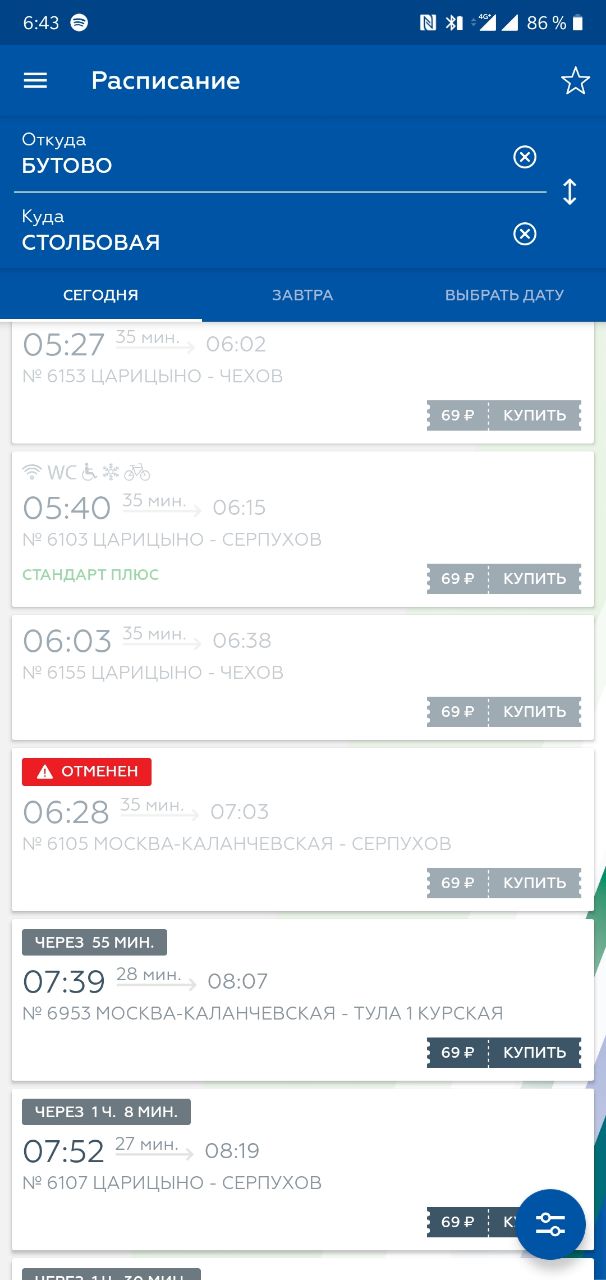Switch to the ЗАВТРА tab
This screenshot has height=1280, width=606.
coord(303,295)
